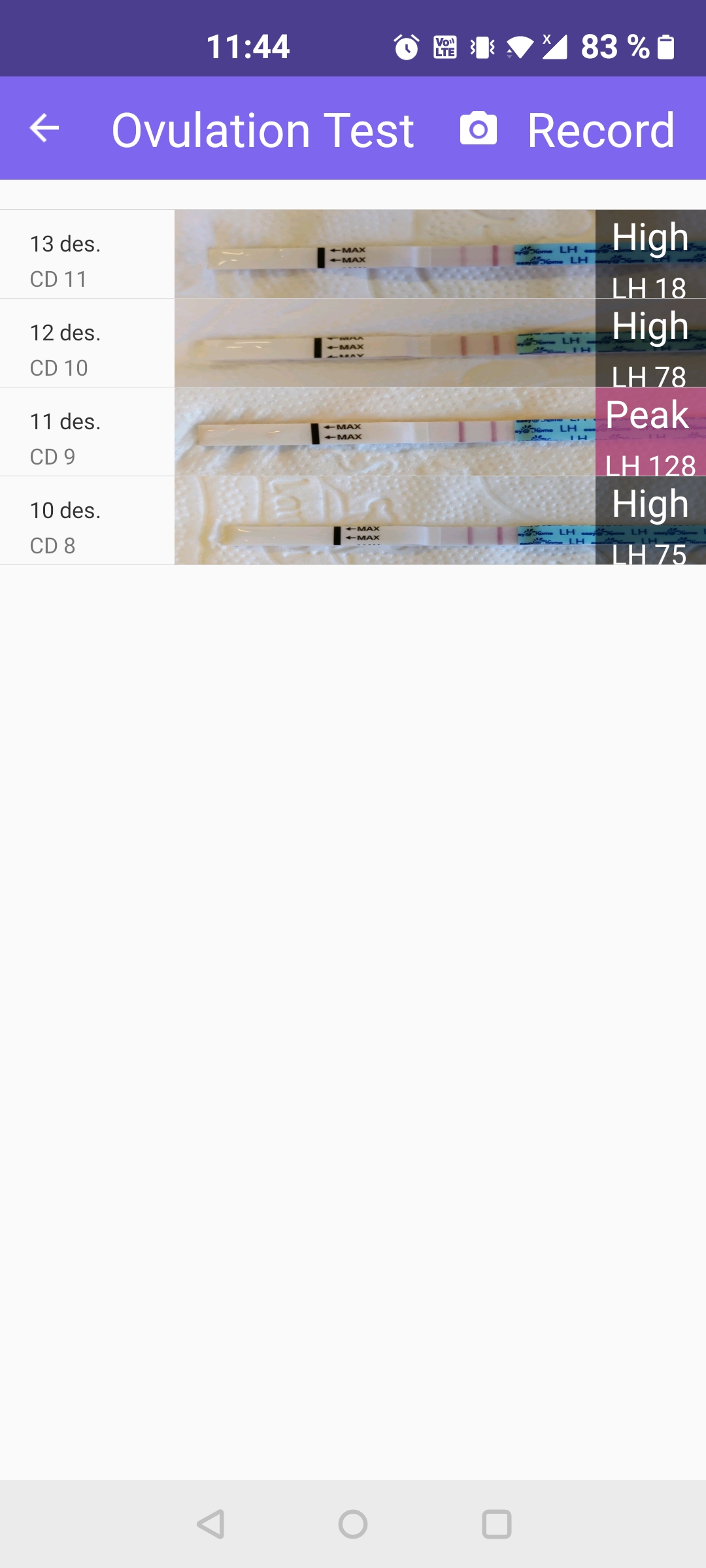This screenshot has width=706, height=1568.
Task: Open recent apps from navigation bar
Action: [497, 1524]
